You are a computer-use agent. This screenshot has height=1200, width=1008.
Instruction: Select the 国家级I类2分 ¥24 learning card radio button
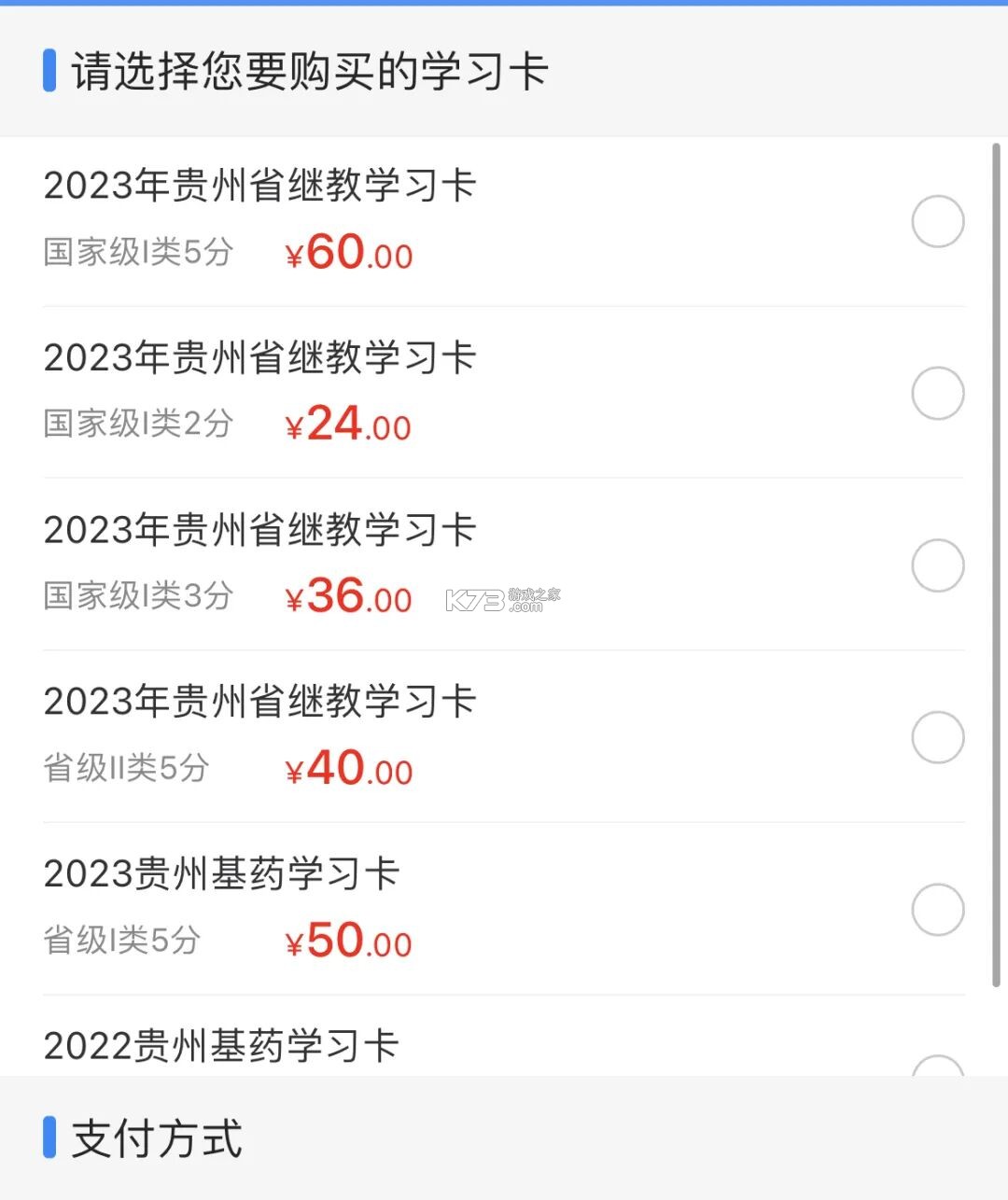click(x=937, y=393)
